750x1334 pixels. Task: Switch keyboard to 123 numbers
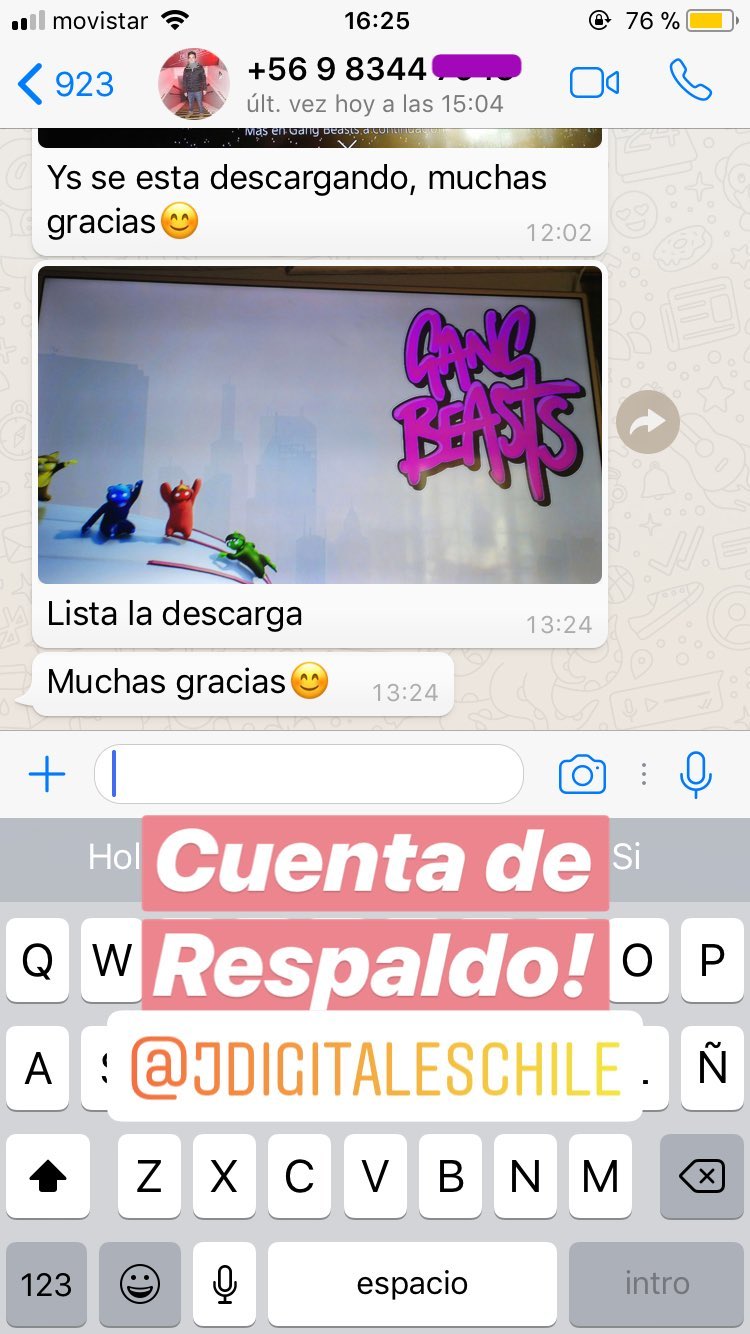(46, 1284)
